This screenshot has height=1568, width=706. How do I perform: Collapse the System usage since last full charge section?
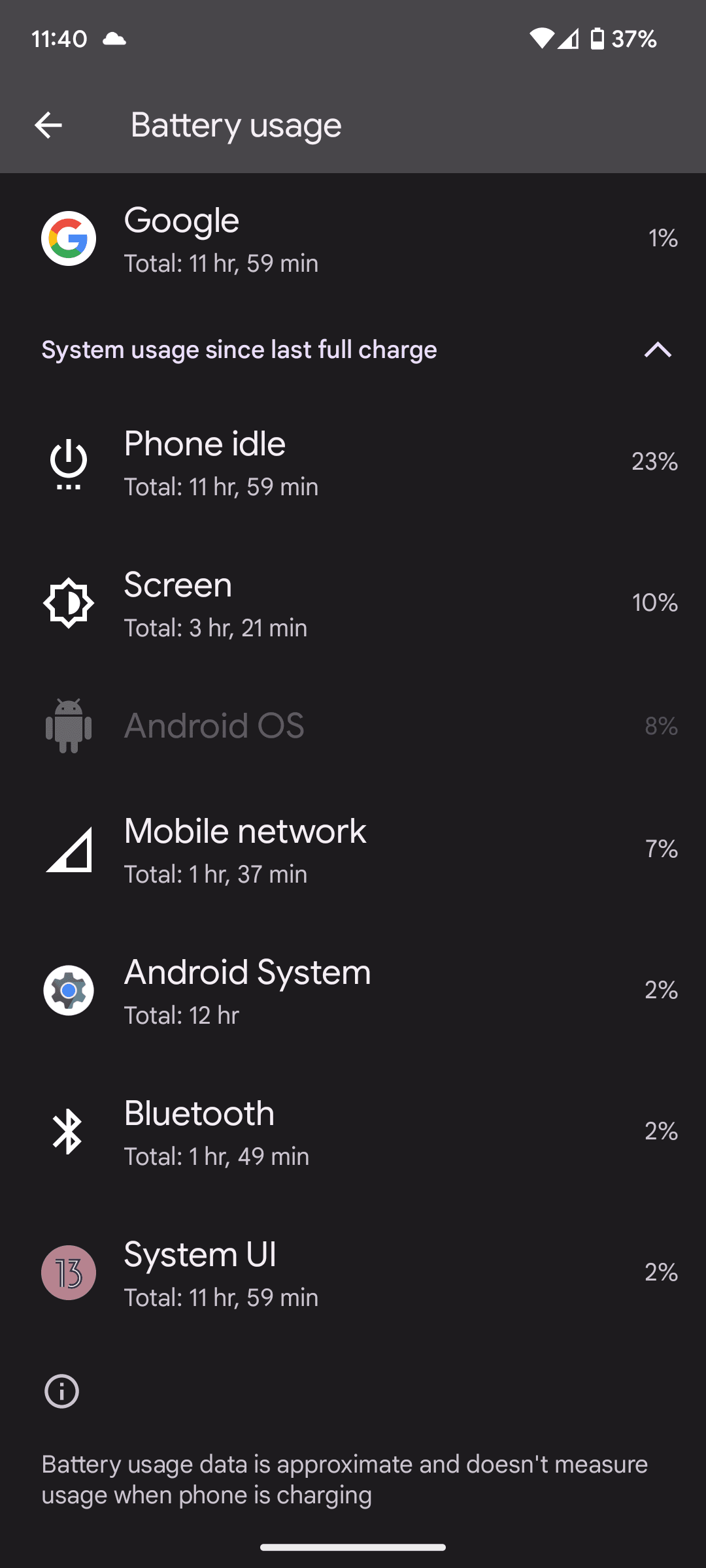(x=658, y=350)
